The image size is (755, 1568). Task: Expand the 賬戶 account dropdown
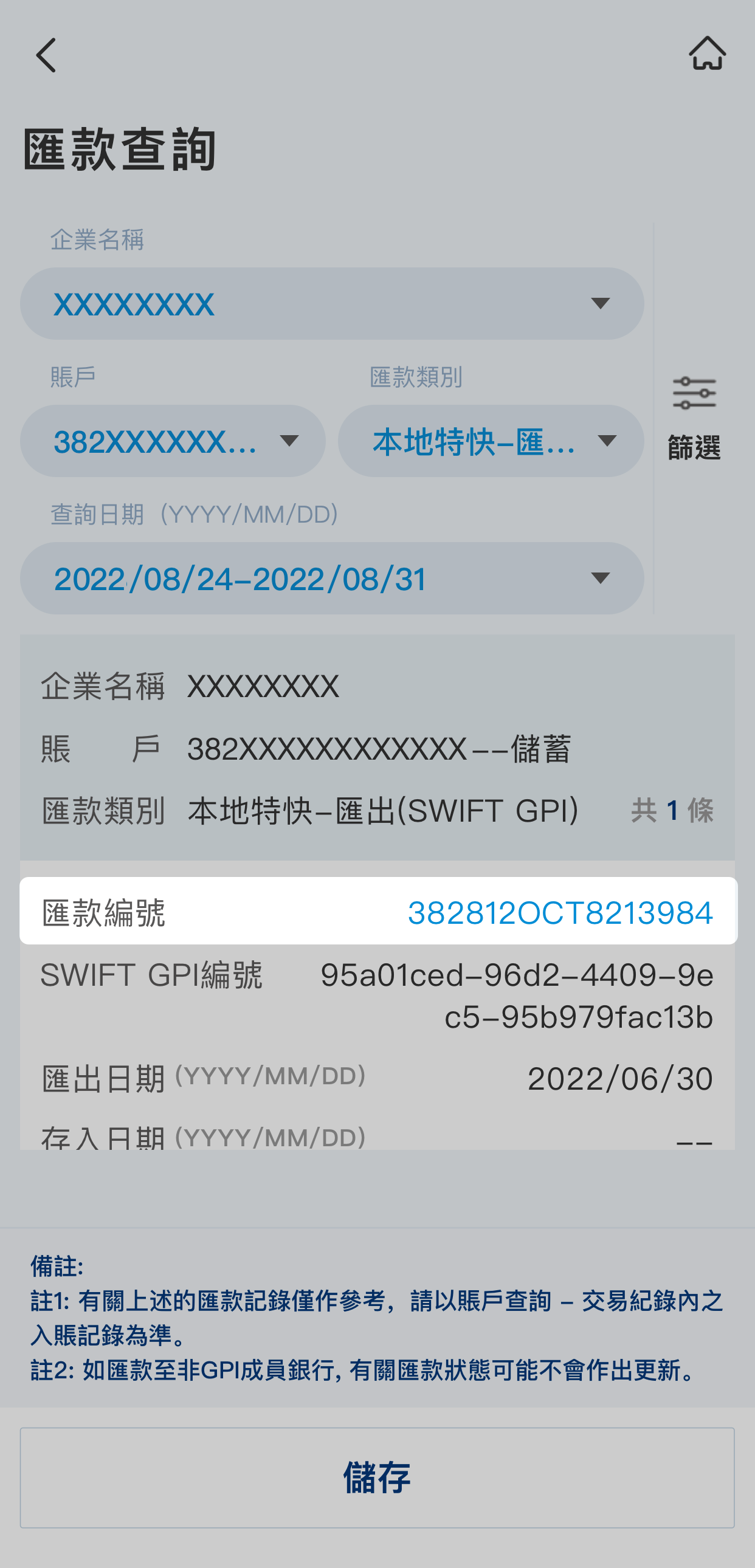pos(173,441)
